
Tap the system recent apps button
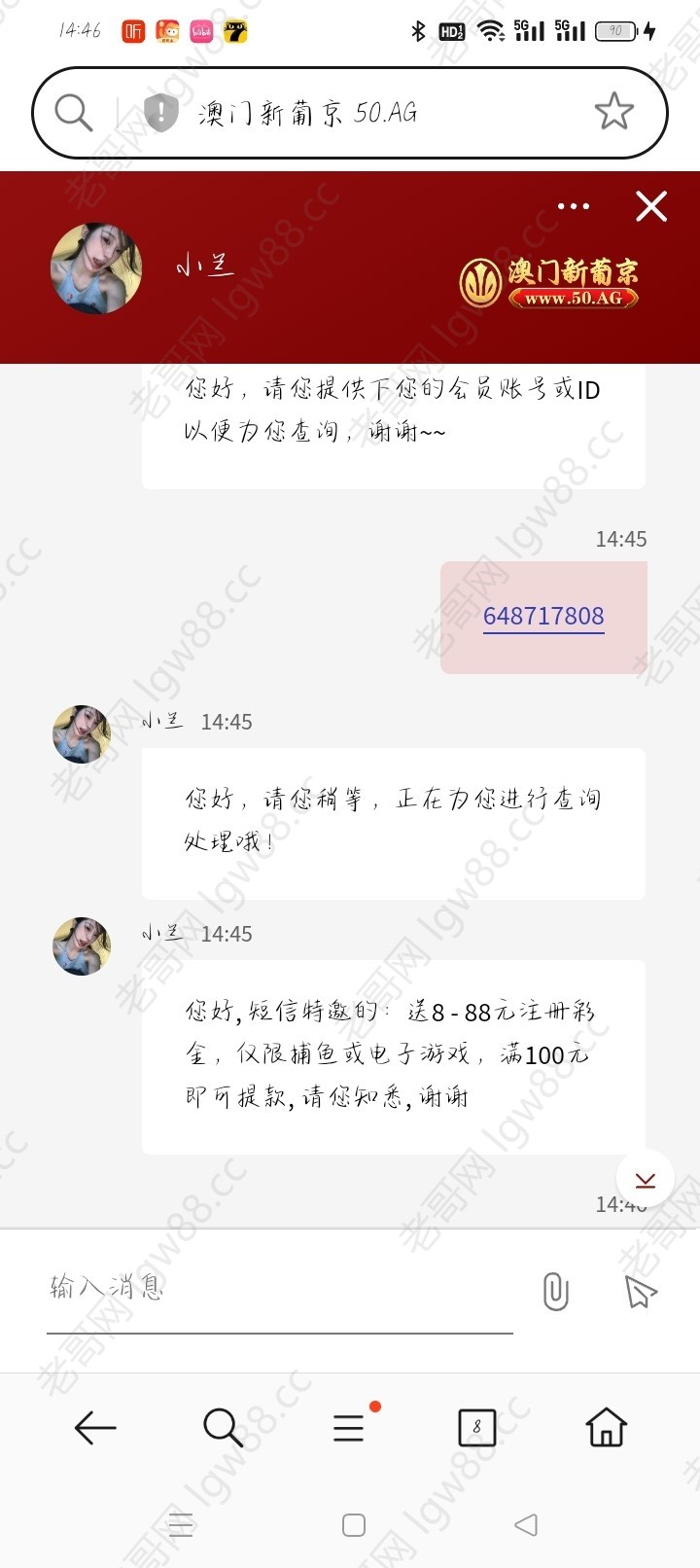(182, 1525)
